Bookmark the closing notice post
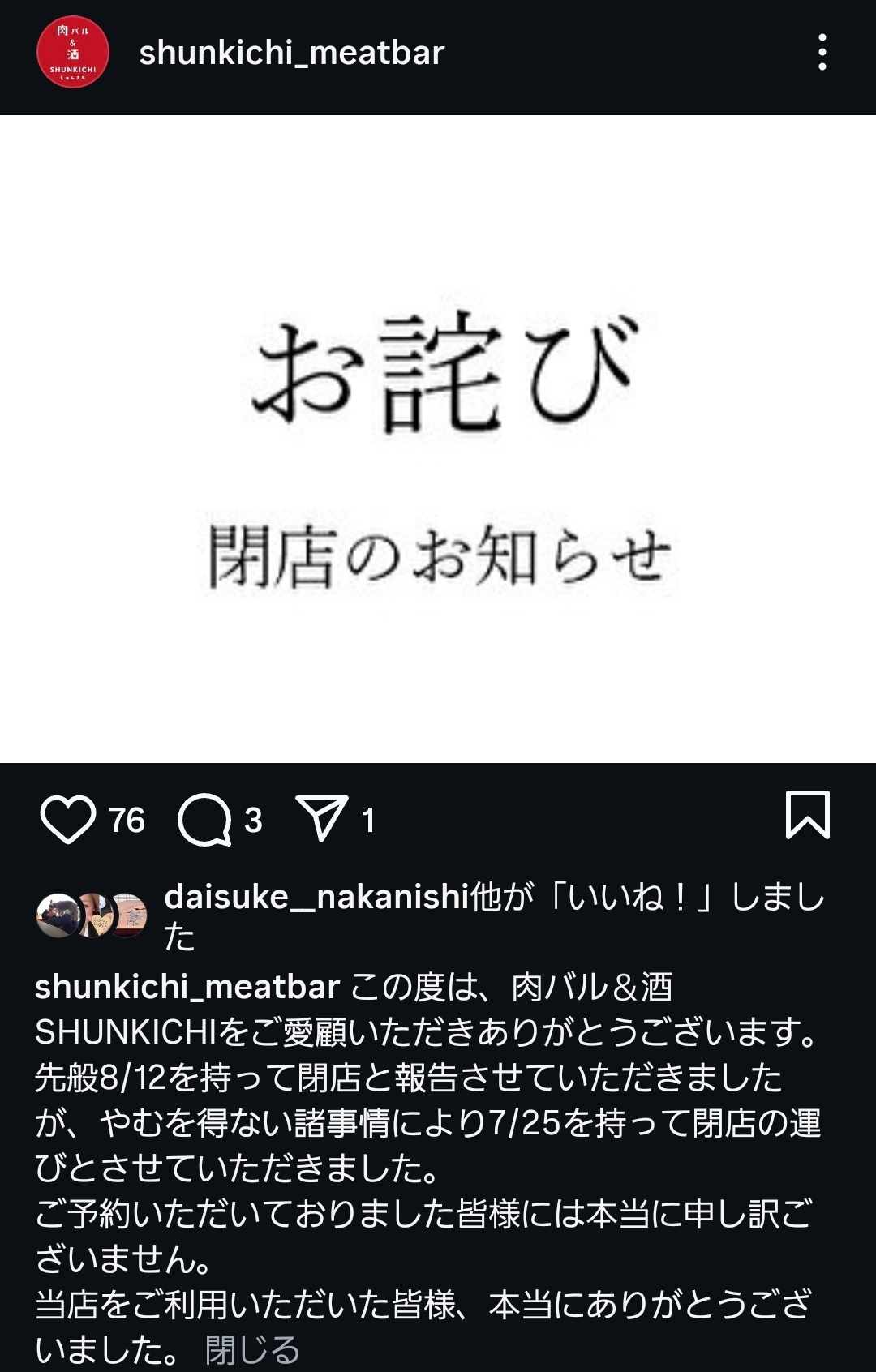This screenshot has height=1372, width=876. [x=807, y=815]
